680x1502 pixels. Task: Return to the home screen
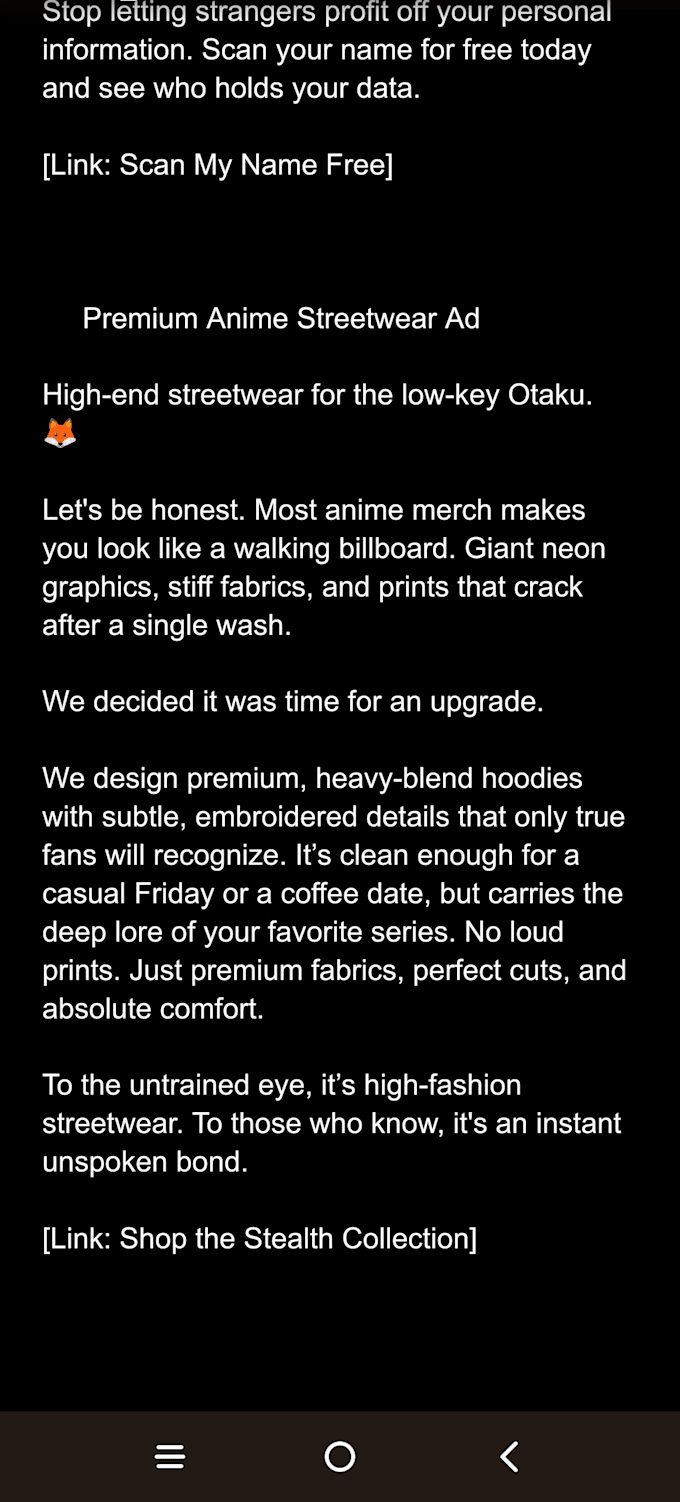click(340, 1456)
